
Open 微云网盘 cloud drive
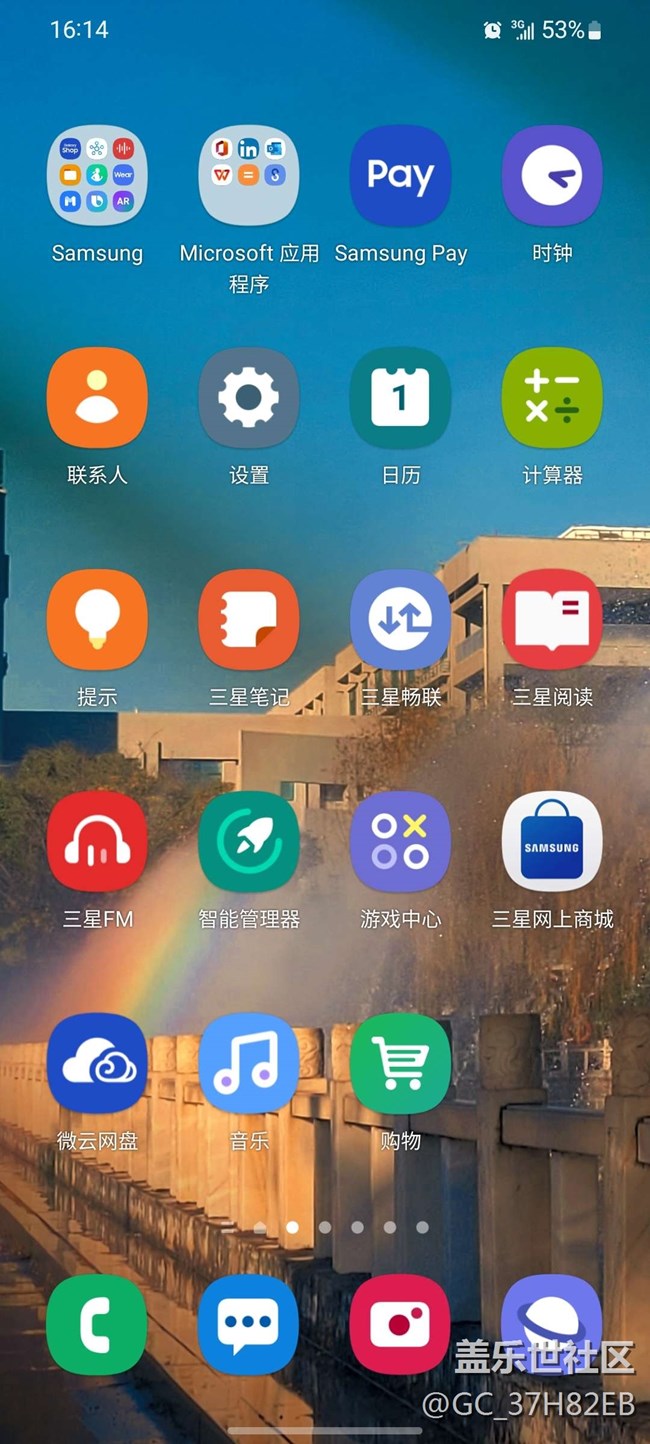tap(97, 1063)
